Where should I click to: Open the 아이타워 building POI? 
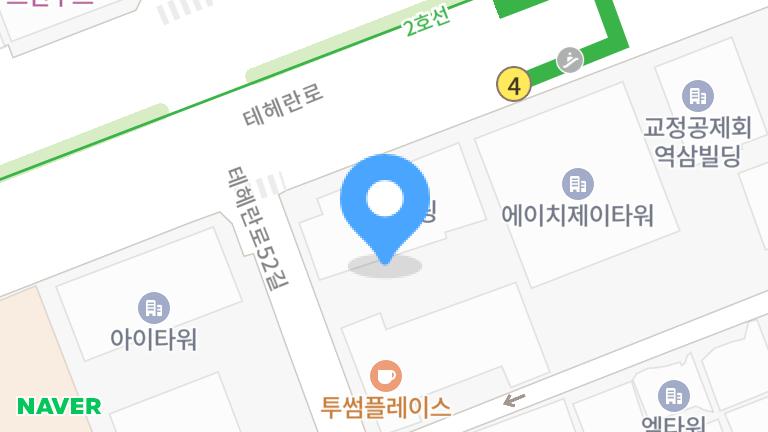pos(153,308)
